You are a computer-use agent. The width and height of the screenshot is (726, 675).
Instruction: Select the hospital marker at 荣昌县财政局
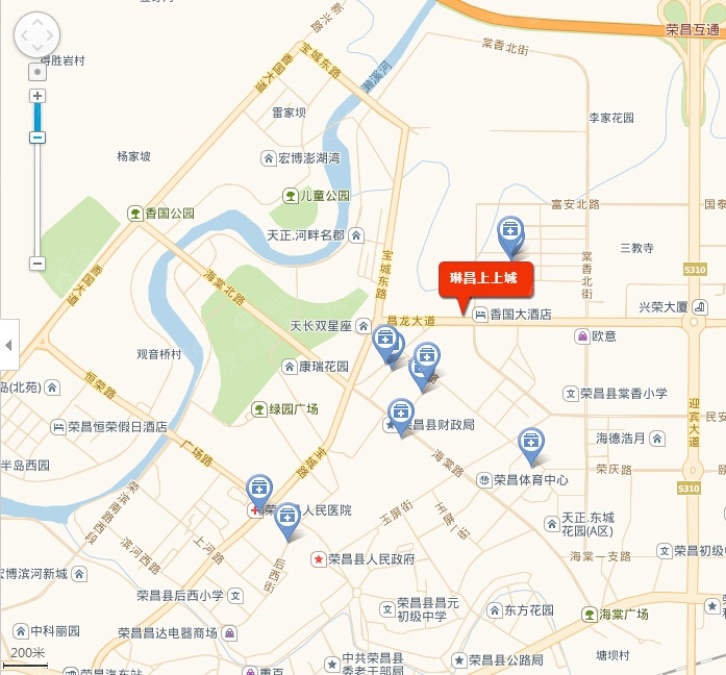click(x=401, y=414)
